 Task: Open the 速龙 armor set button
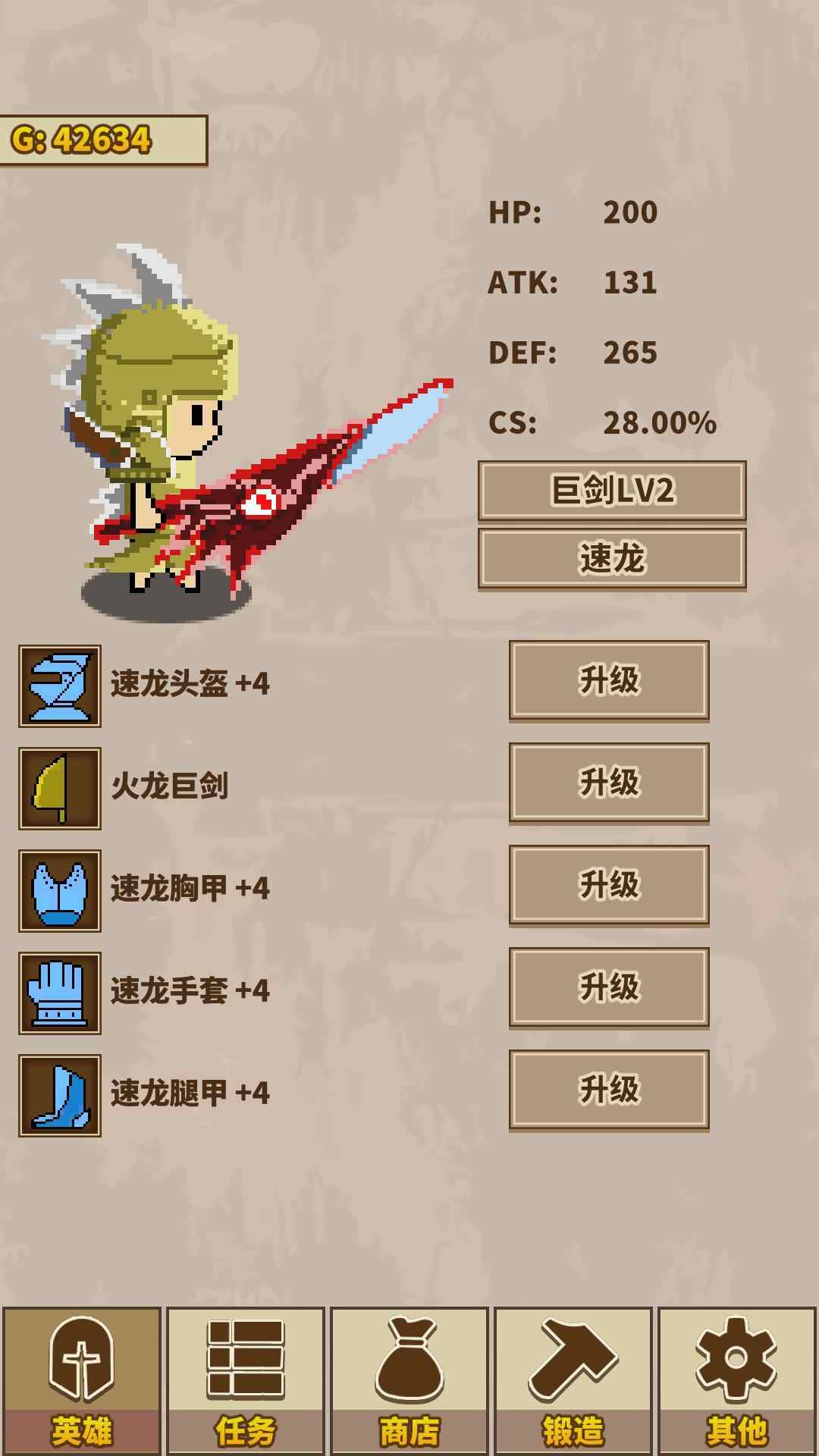612,558
